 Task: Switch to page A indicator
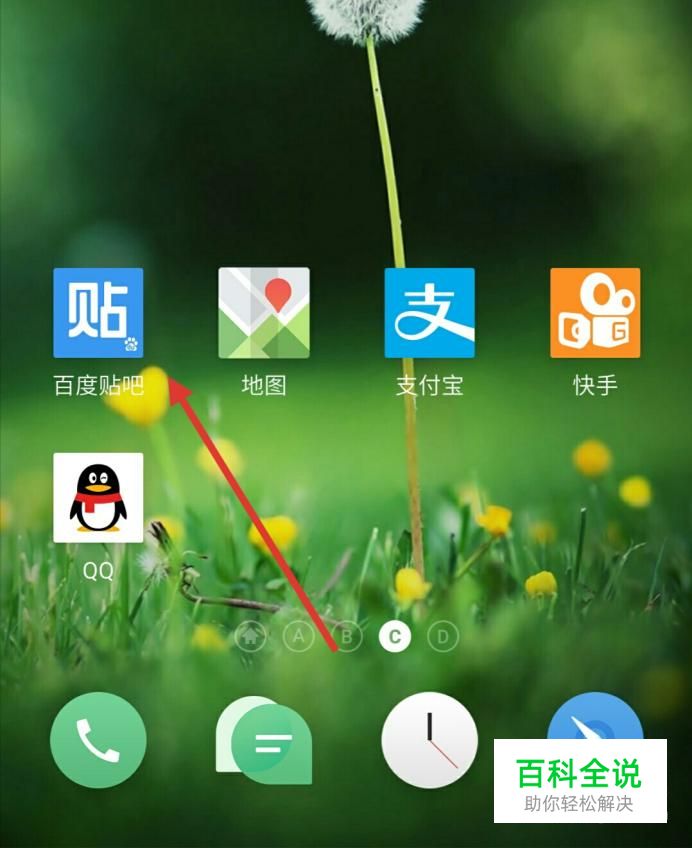298,637
